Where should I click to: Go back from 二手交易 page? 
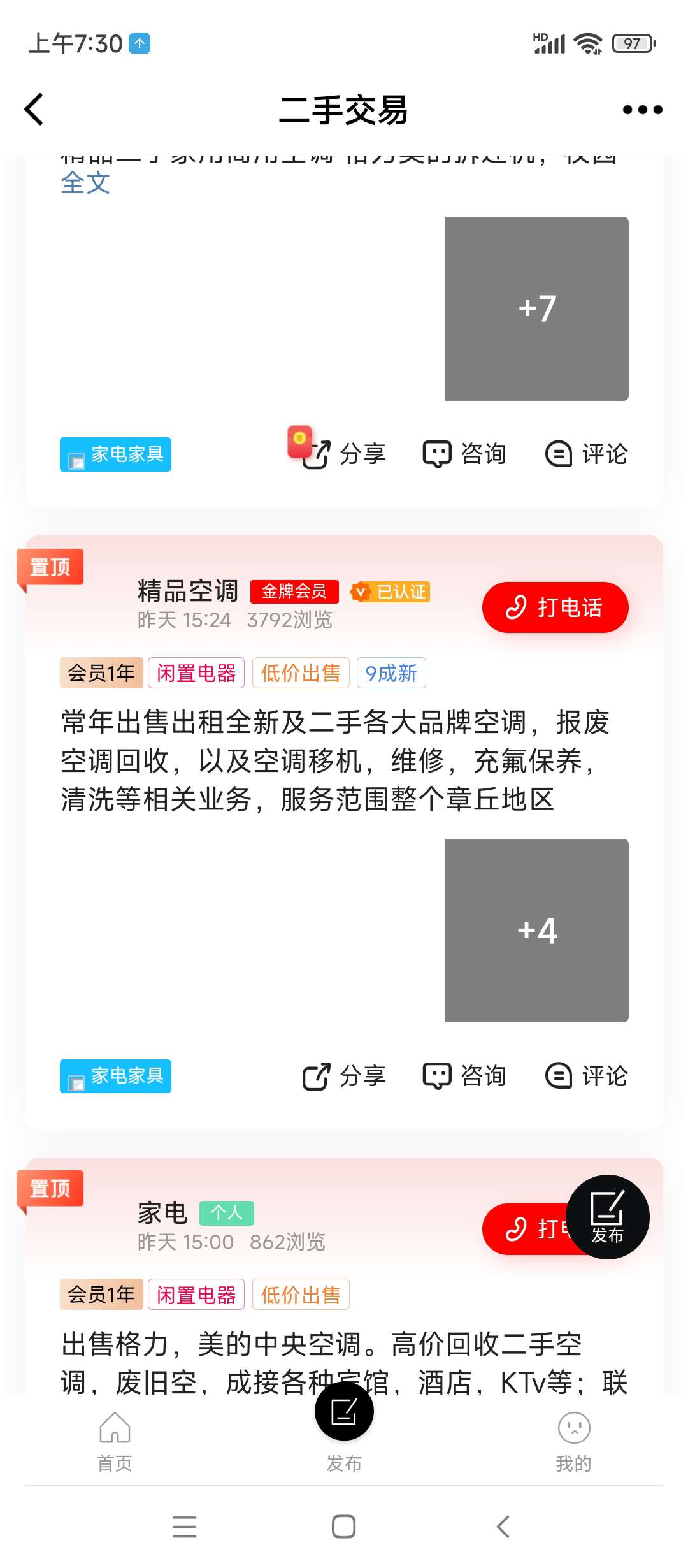tap(34, 110)
